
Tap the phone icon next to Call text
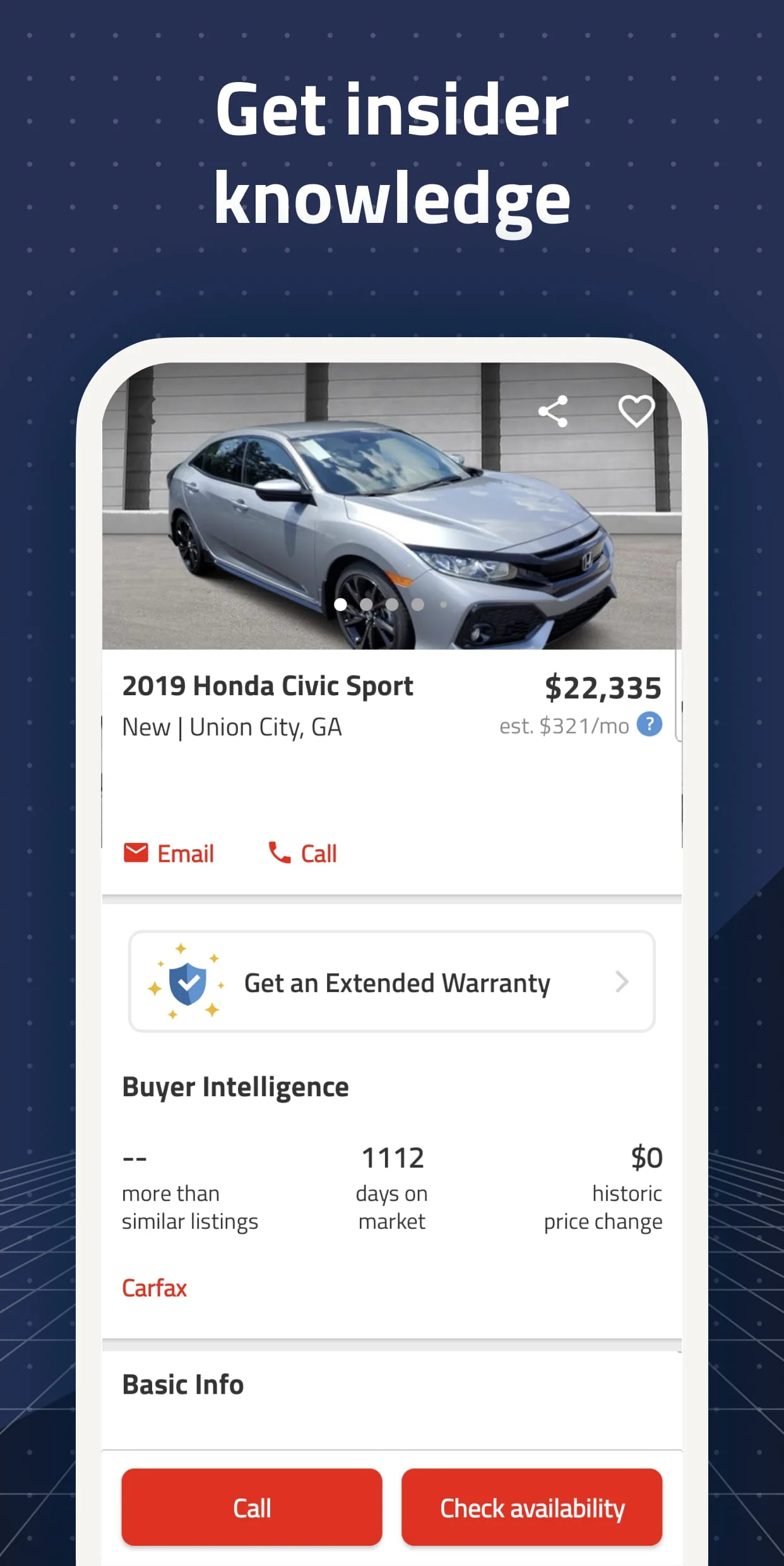[x=278, y=853]
